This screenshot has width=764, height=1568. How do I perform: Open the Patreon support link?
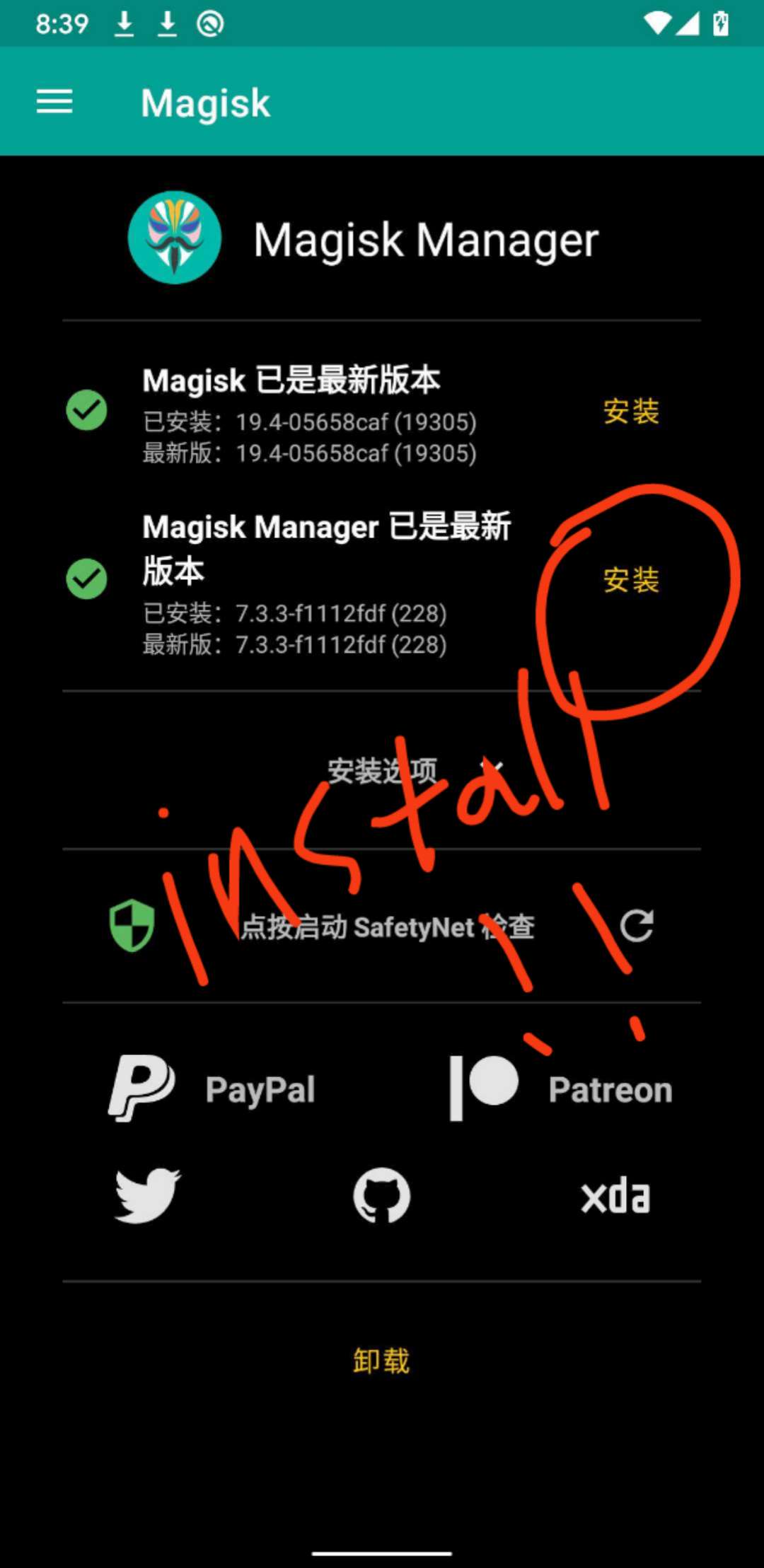[x=561, y=1089]
